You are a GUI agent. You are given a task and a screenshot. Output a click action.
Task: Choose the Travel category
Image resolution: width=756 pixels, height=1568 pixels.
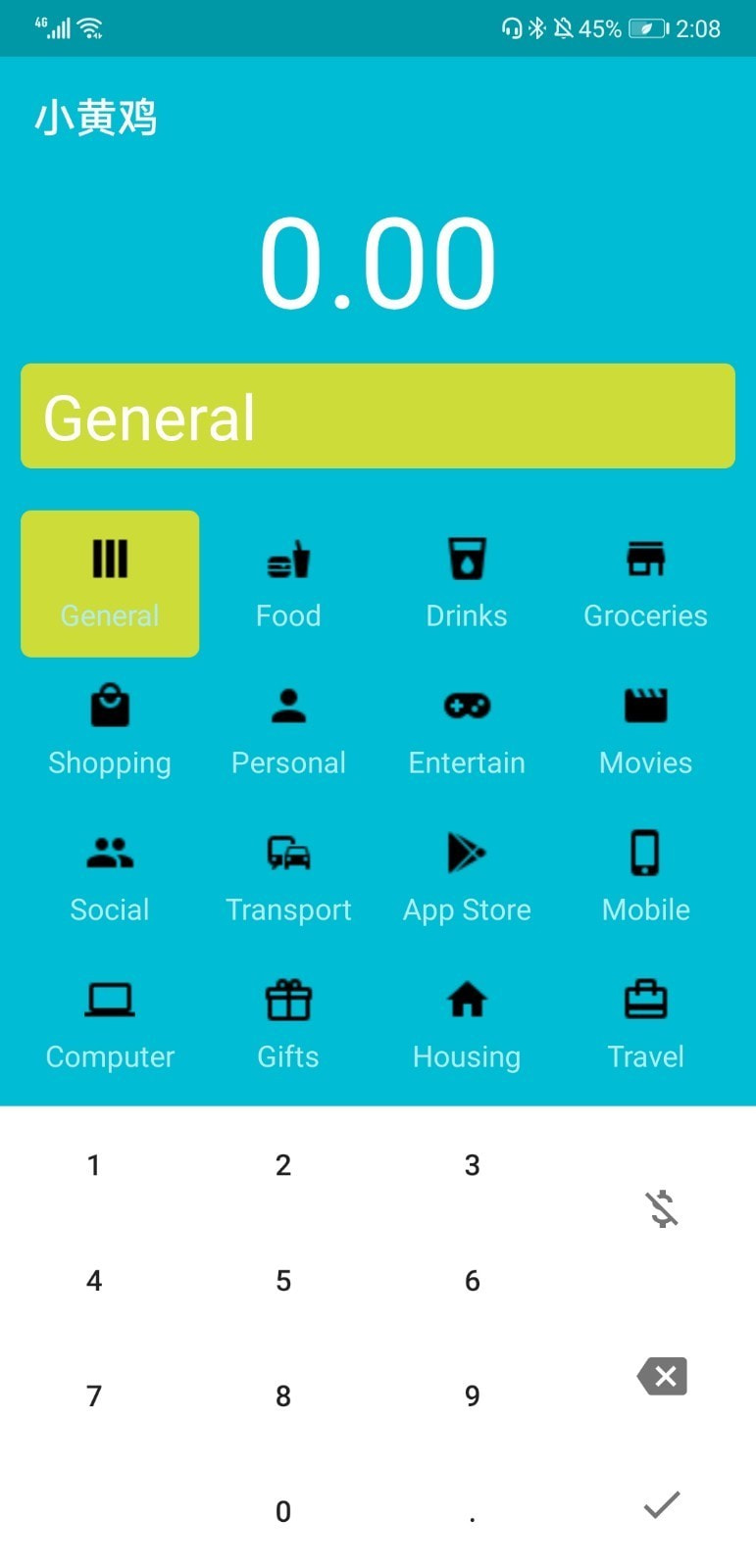pos(645,1025)
